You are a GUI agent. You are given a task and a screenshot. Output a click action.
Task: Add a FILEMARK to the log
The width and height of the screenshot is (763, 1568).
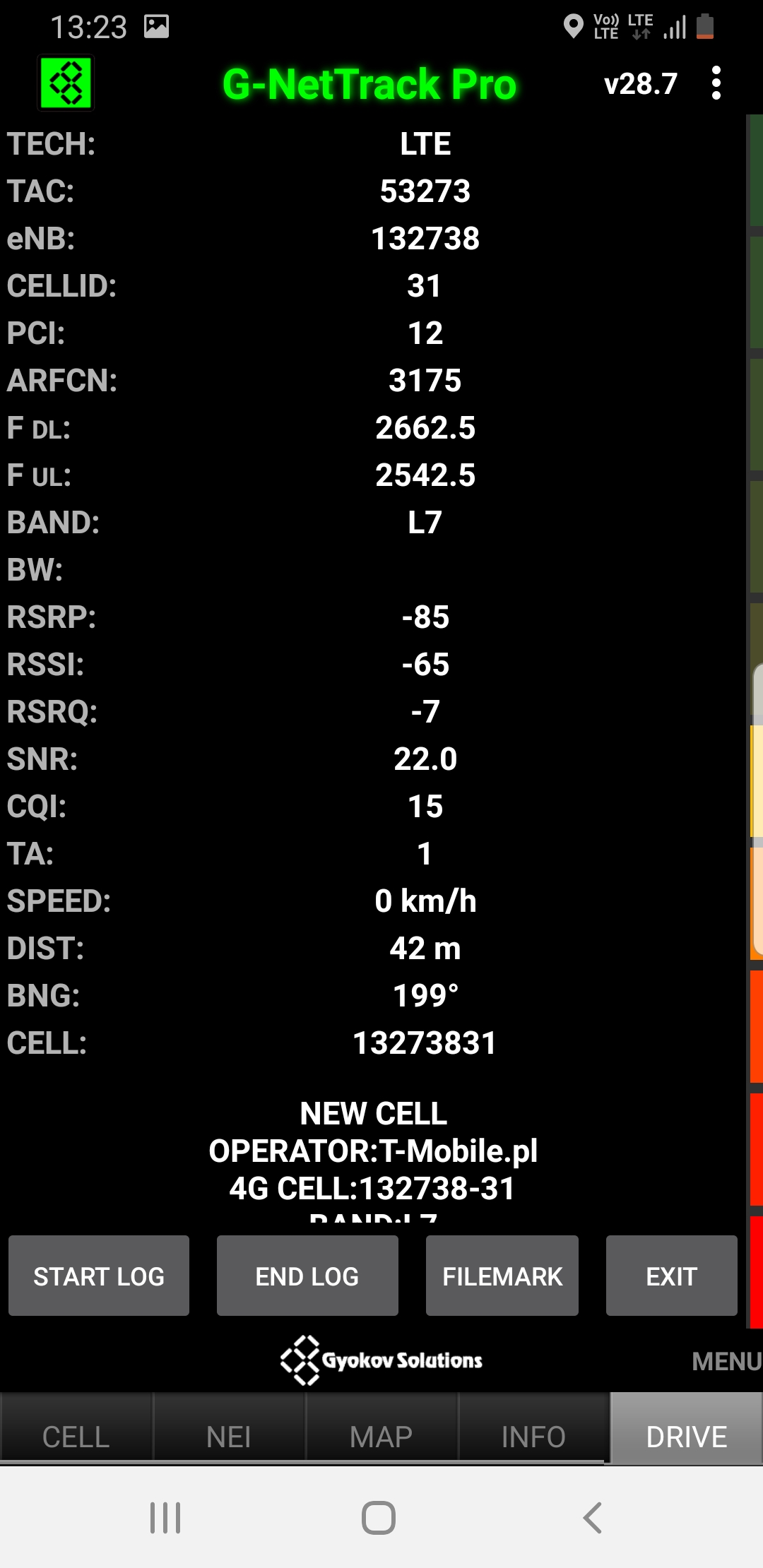point(502,1276)
